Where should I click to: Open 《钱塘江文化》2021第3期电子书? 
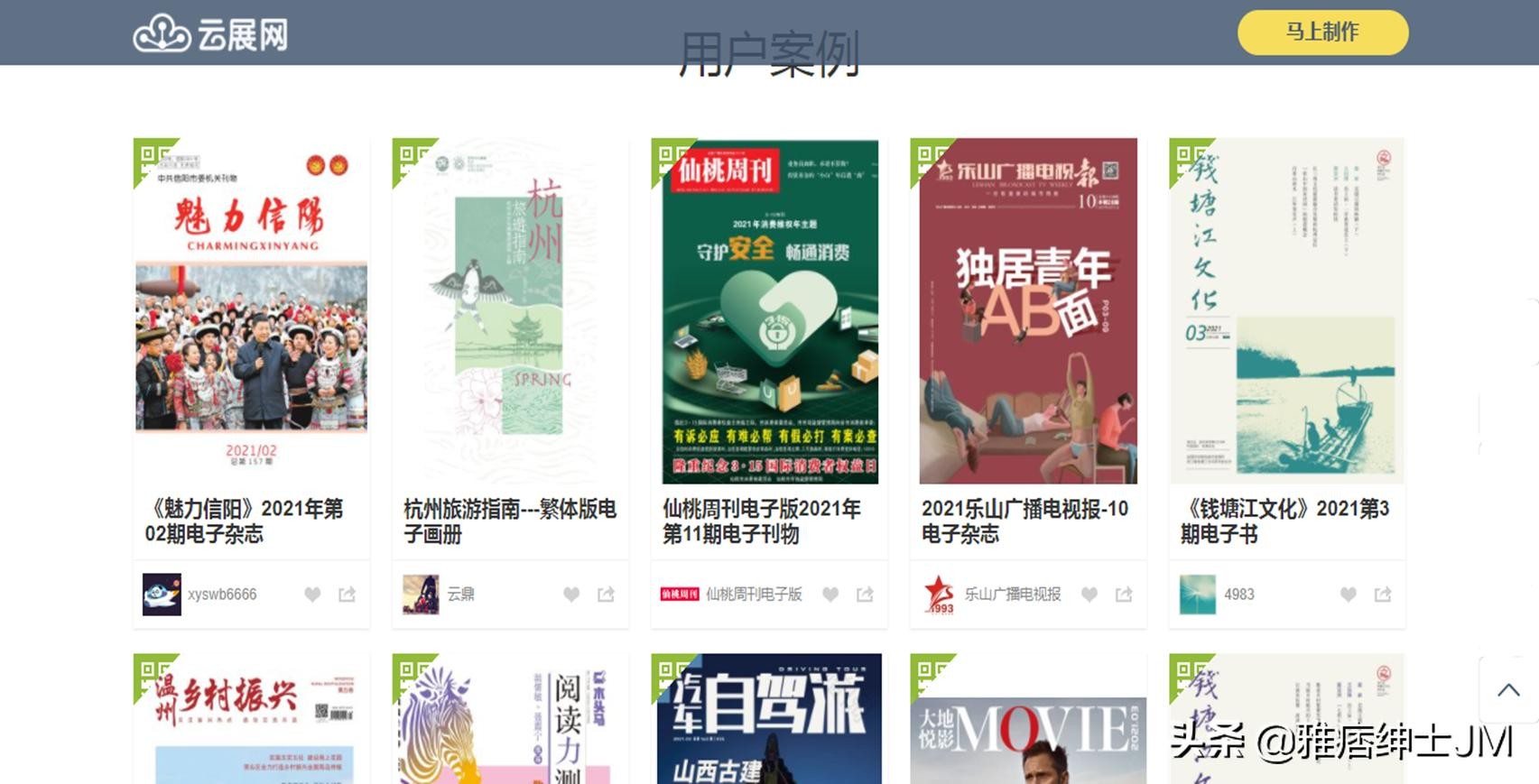(x=1286, y=310)
